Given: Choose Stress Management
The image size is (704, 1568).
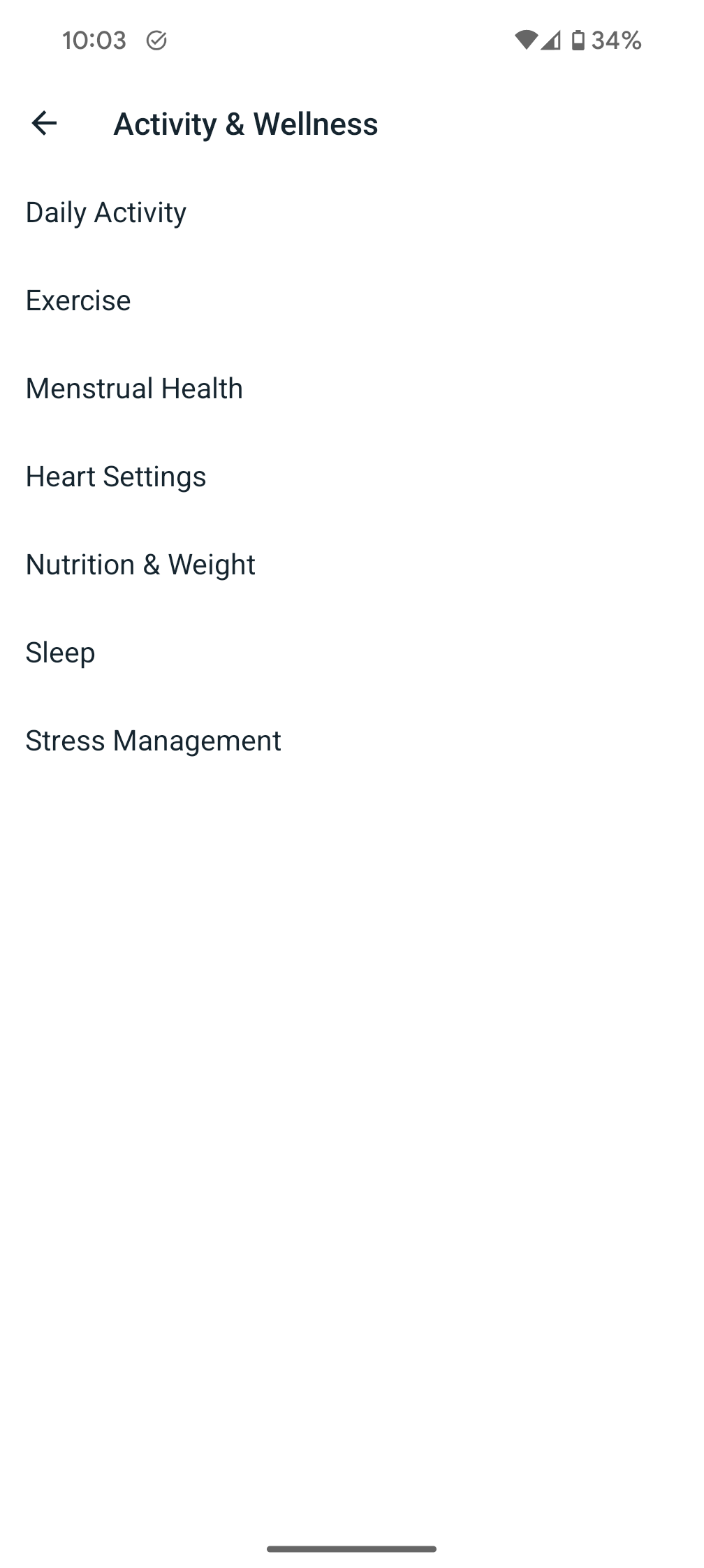Looking at the screenshot, I should (x=154, y=741).
